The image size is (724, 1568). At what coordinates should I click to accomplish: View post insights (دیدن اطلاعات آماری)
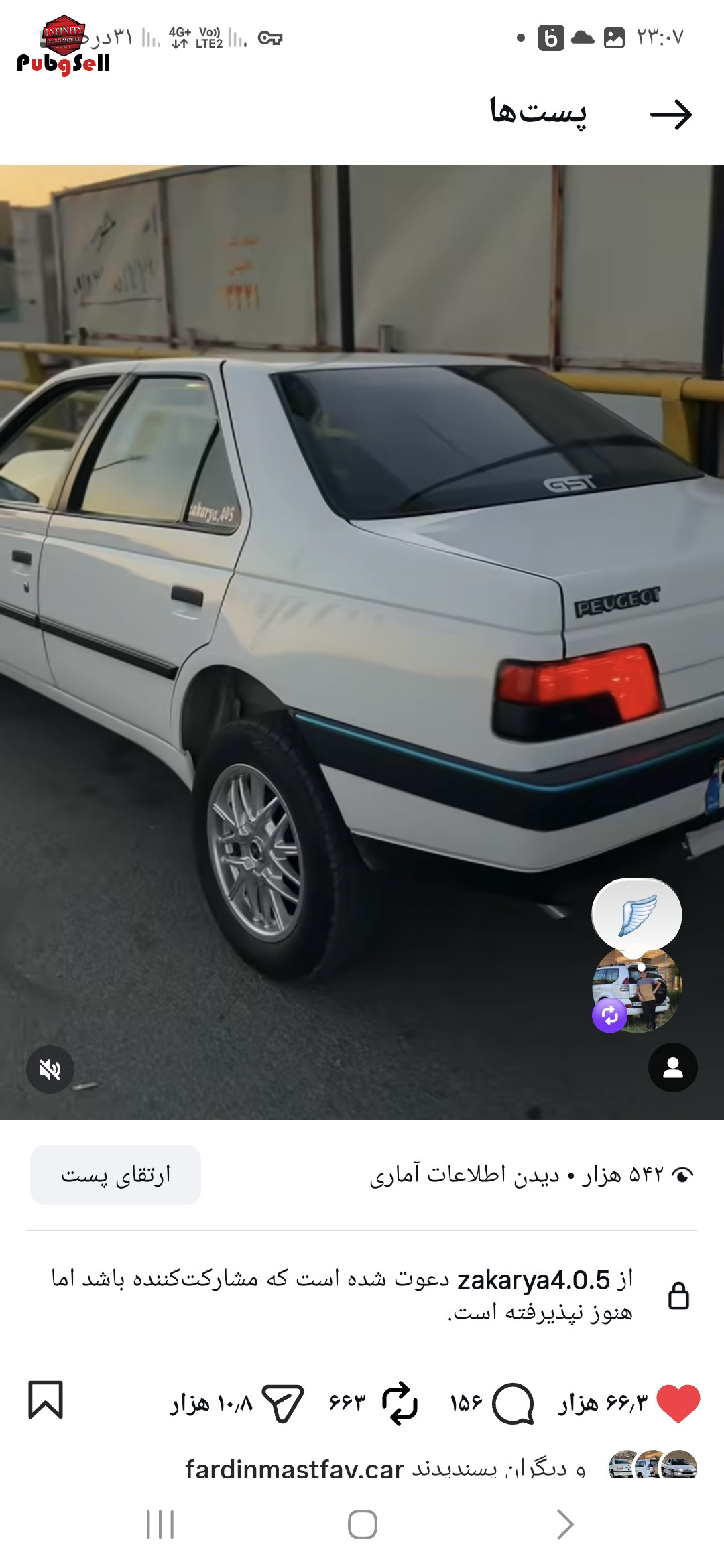click(x=464, y=1175)
